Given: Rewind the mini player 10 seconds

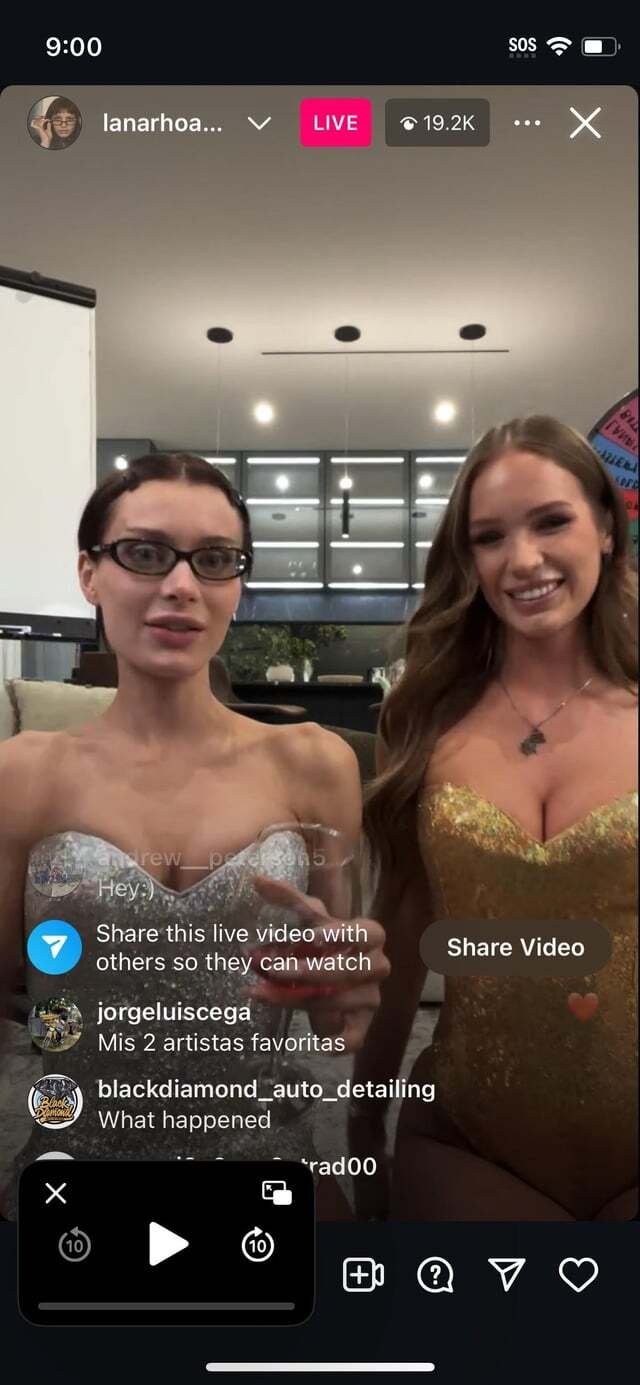Looking at the screenshot, I should pyautogui.click(x=75, y=1245).
